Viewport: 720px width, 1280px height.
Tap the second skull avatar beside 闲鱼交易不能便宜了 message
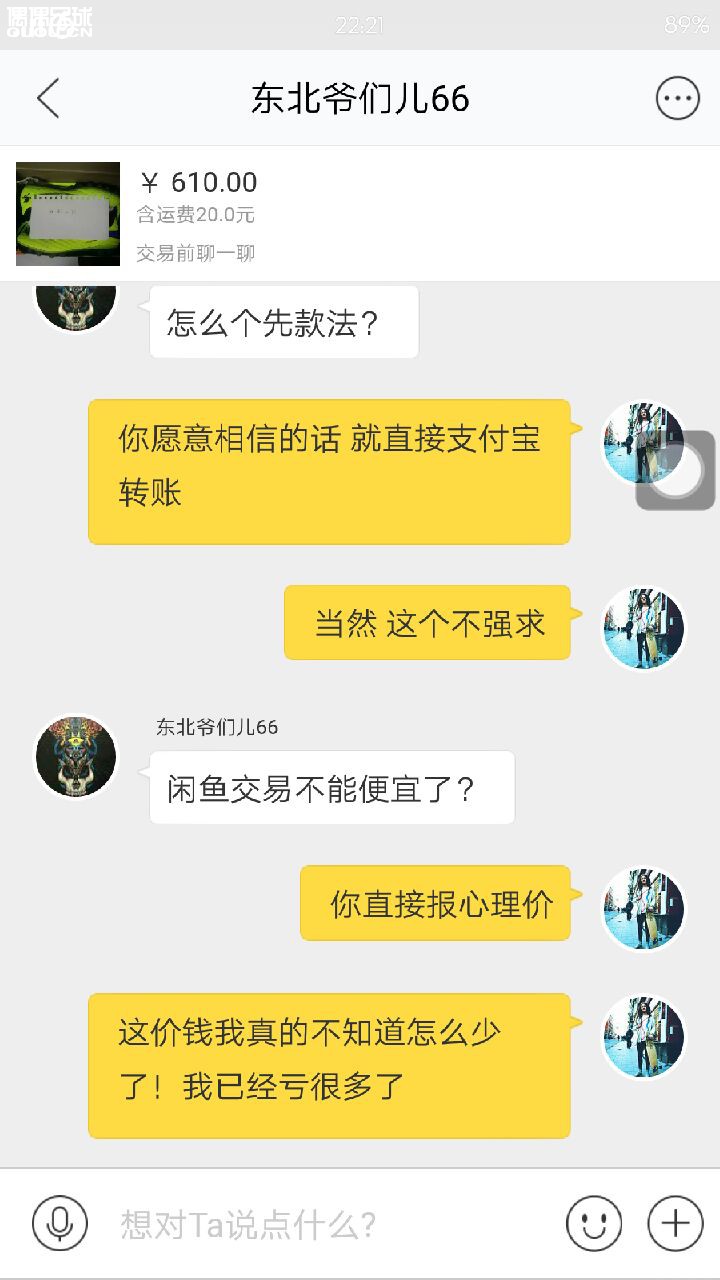[x=75, y=757]
